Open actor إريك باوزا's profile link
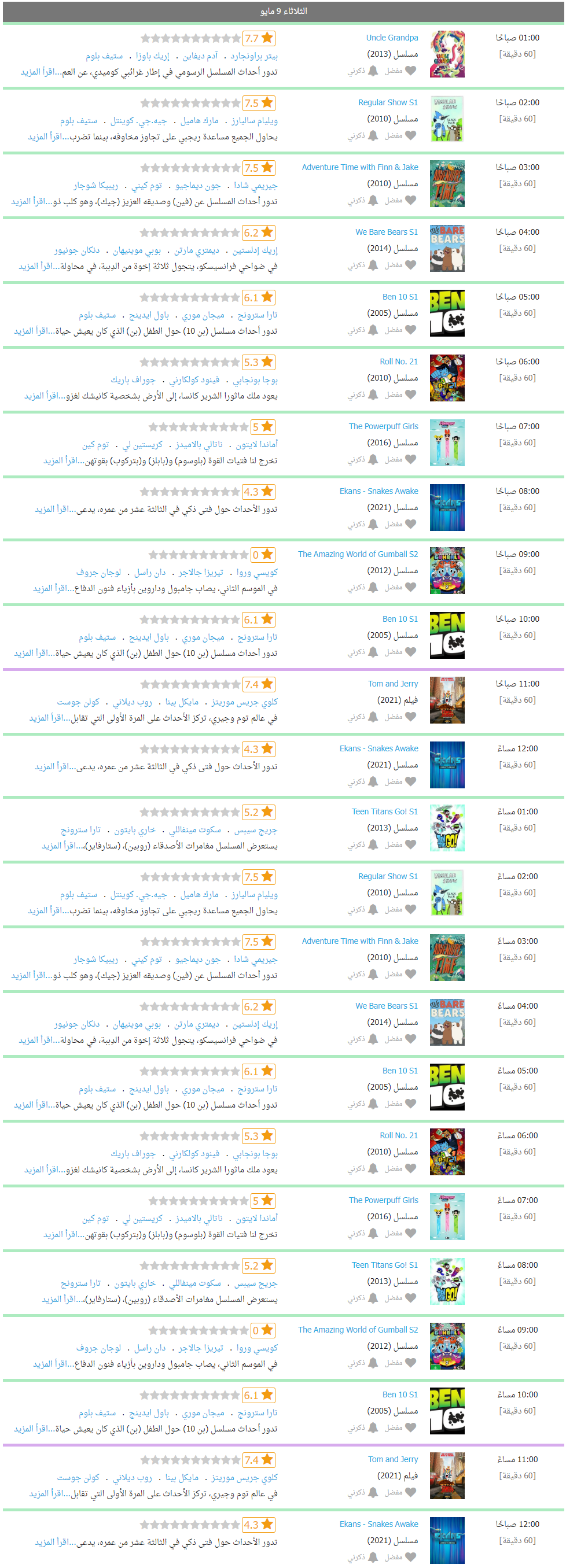566x1568 pixels. point(152,56)
